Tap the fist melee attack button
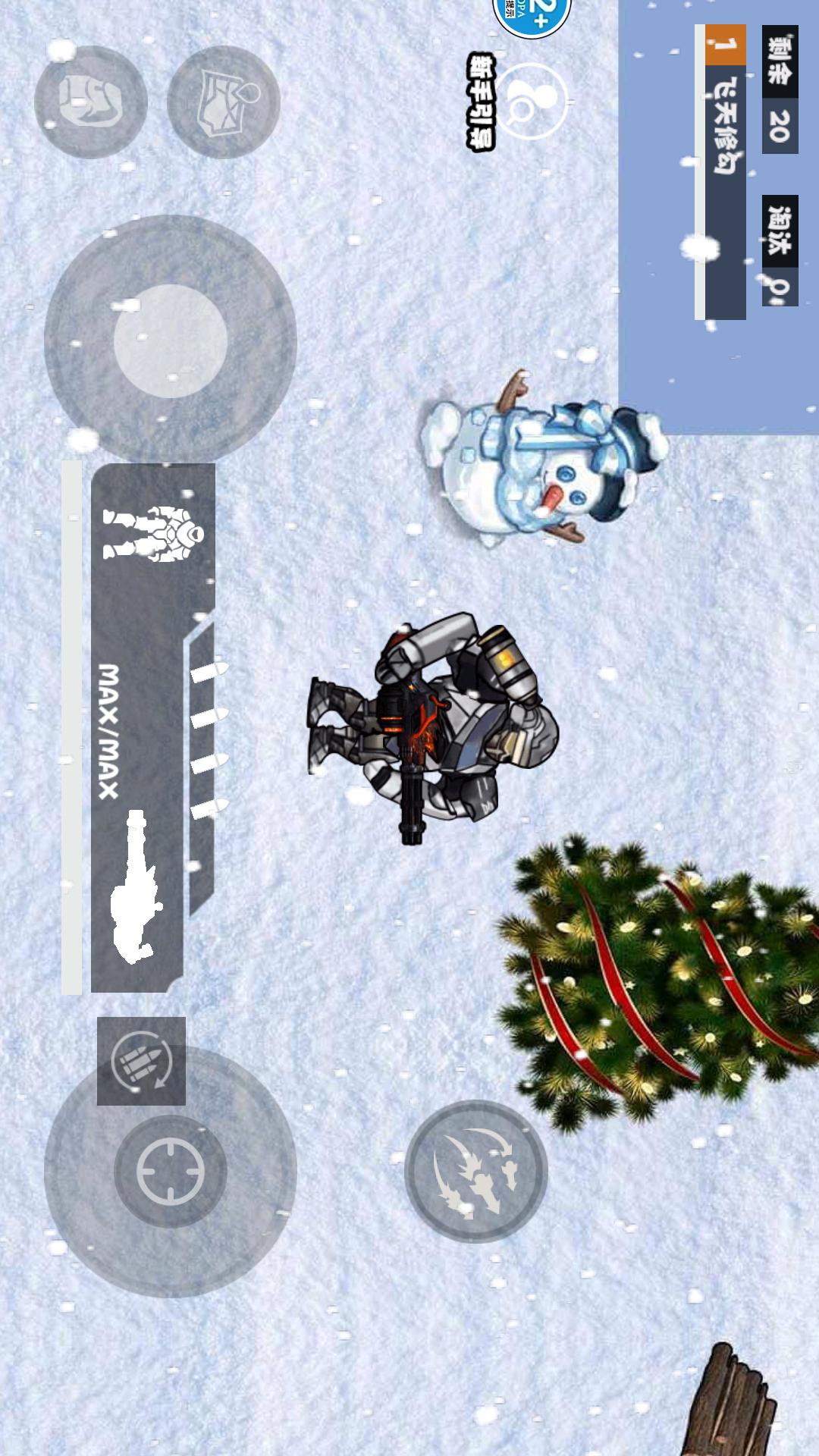This screenshot has height=1456, width=819. click(90, 102)
